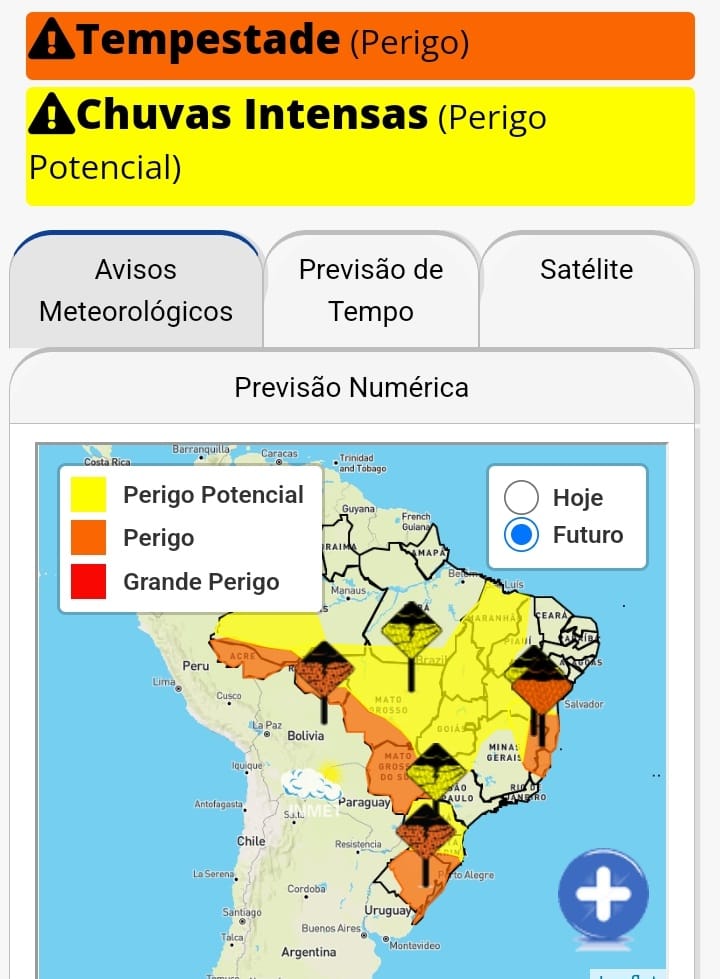The width and height of the screenshot is (720, 979).
Task: Select the Futuro radio option
Action: click(522, 535)
